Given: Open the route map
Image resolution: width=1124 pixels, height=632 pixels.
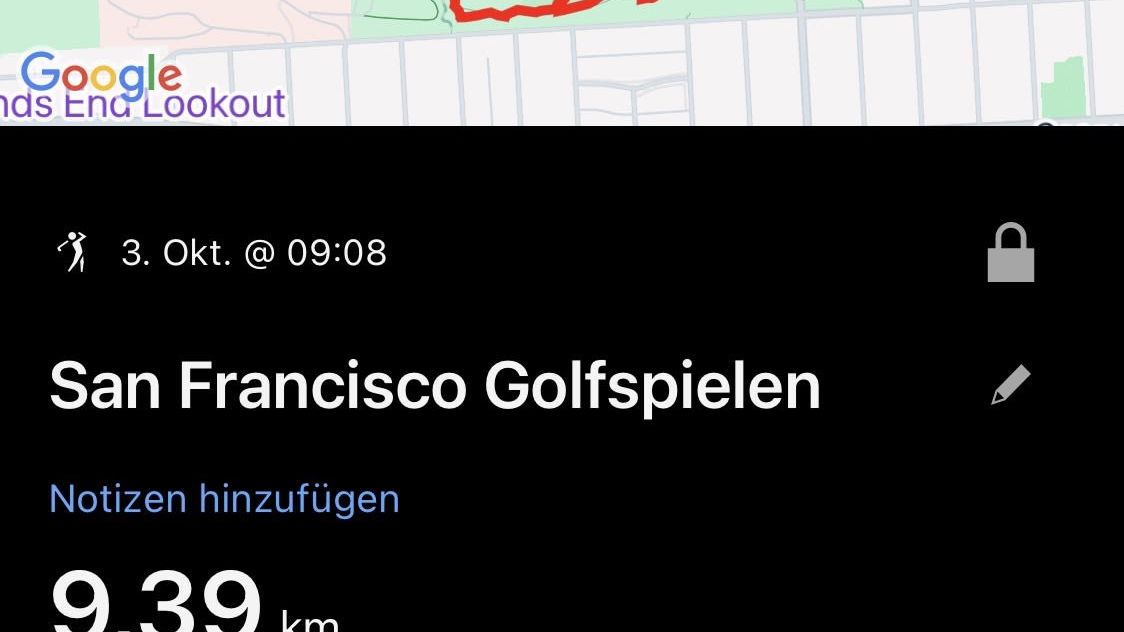Looking at the screenshot, I should tap(562, 62).
